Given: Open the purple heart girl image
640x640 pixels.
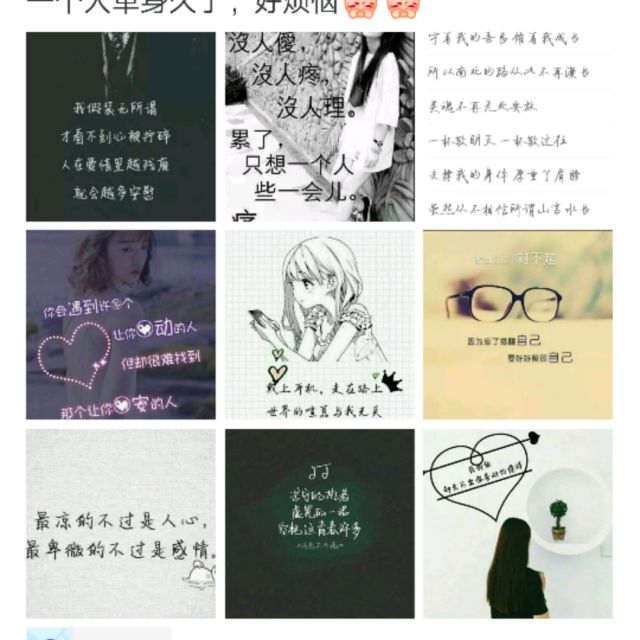Looking at the screenshot, I should click(120, 325).
